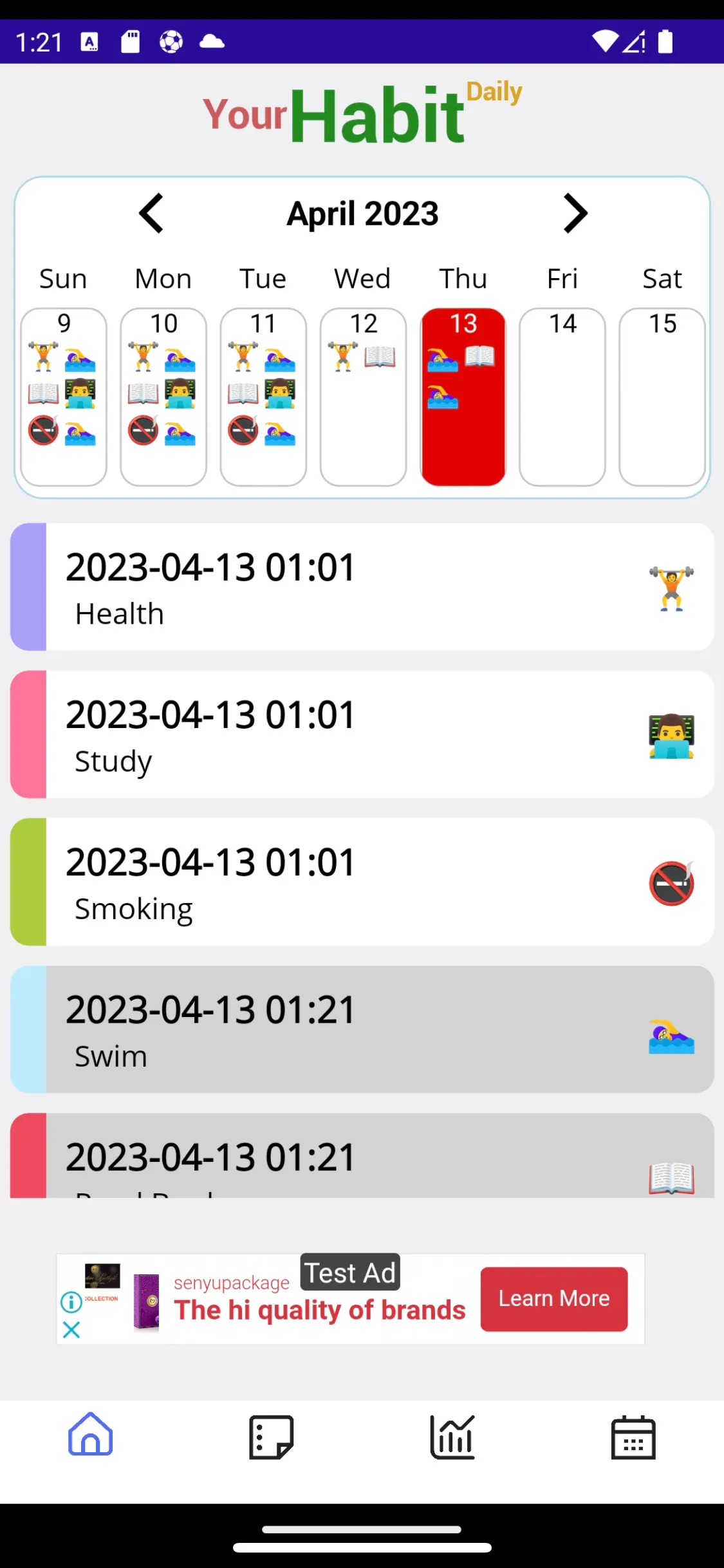This screenshot has width=724, height=1568.
Task: Select Tuesday the 11th in calendar
Action: click(263, 397)
